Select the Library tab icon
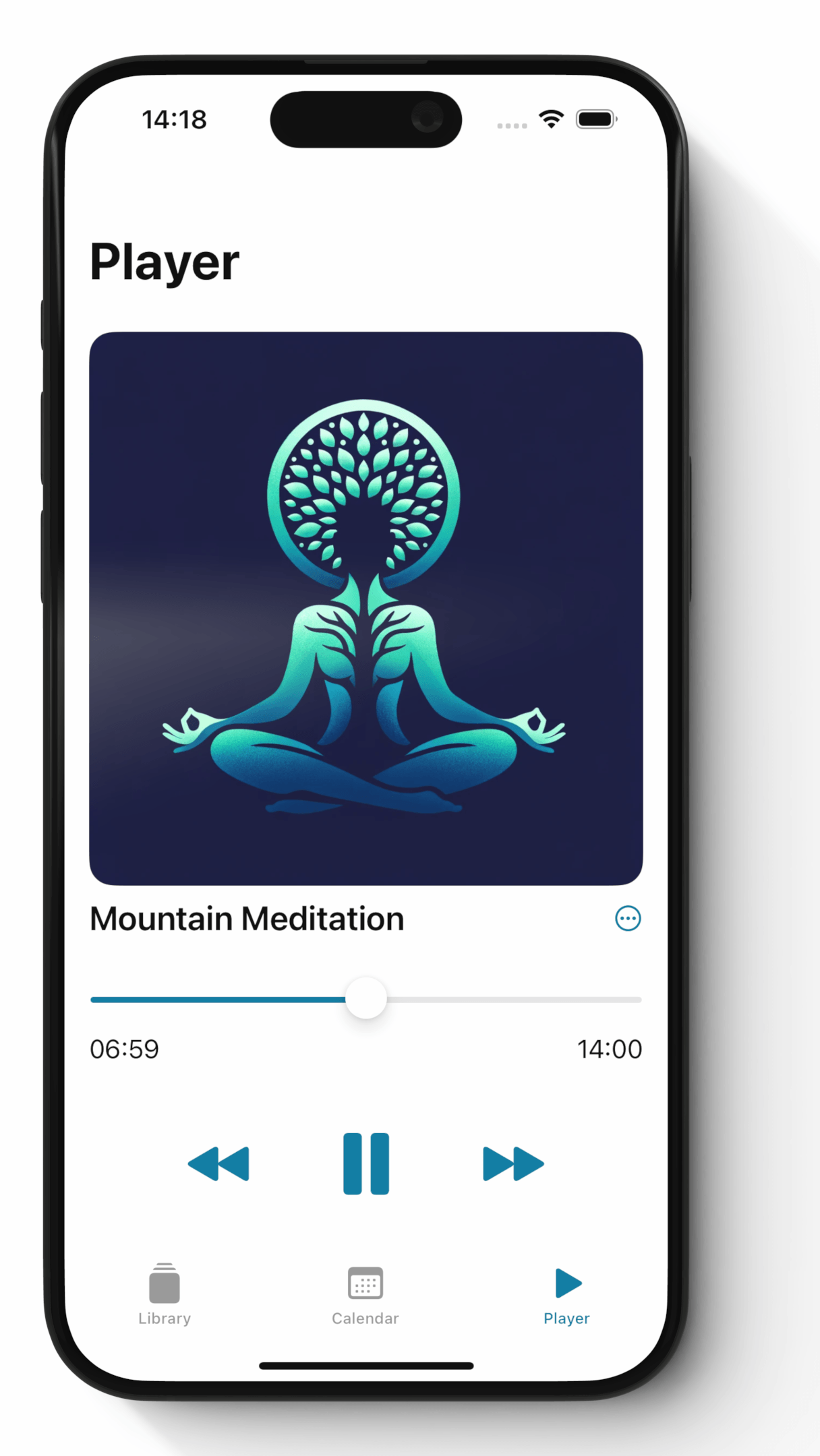820x1456 pixels. click(163, 1283)
